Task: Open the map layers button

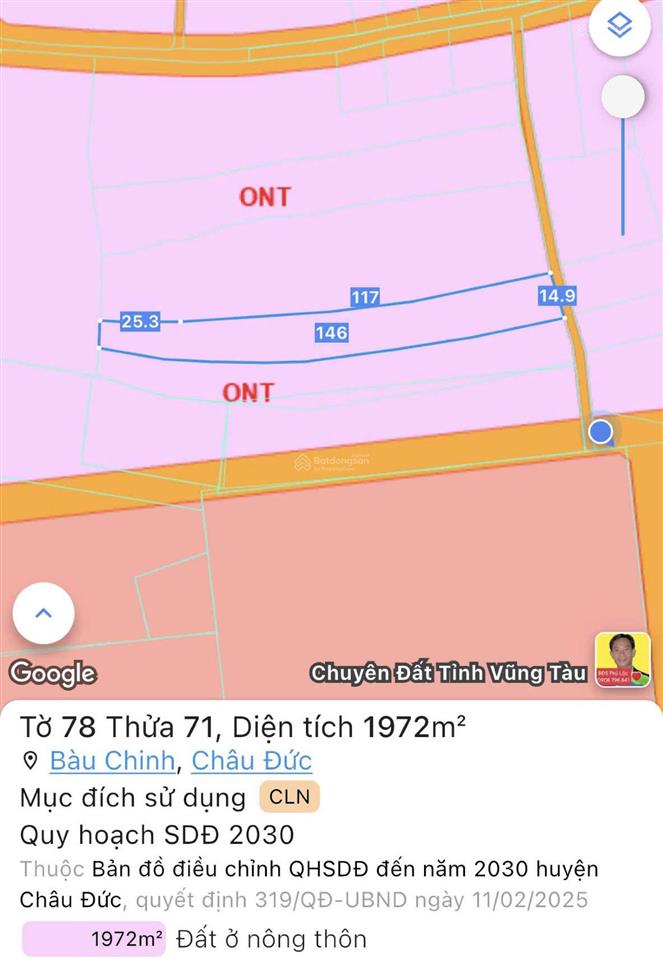Action: pyautogui.click(x=620, y=26)
